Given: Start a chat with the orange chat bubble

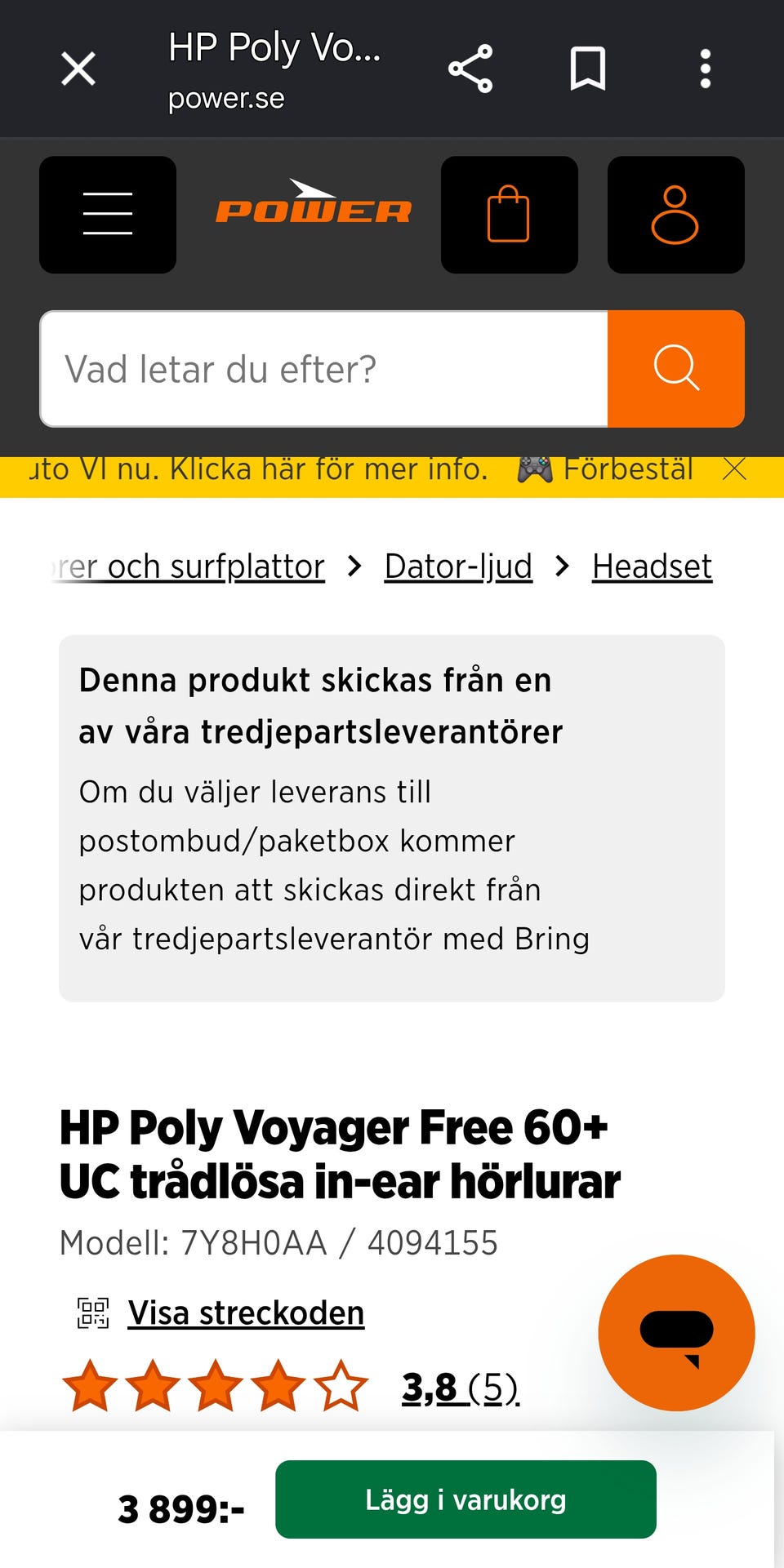Looking at the screenshot, I should click(676, 1333).
